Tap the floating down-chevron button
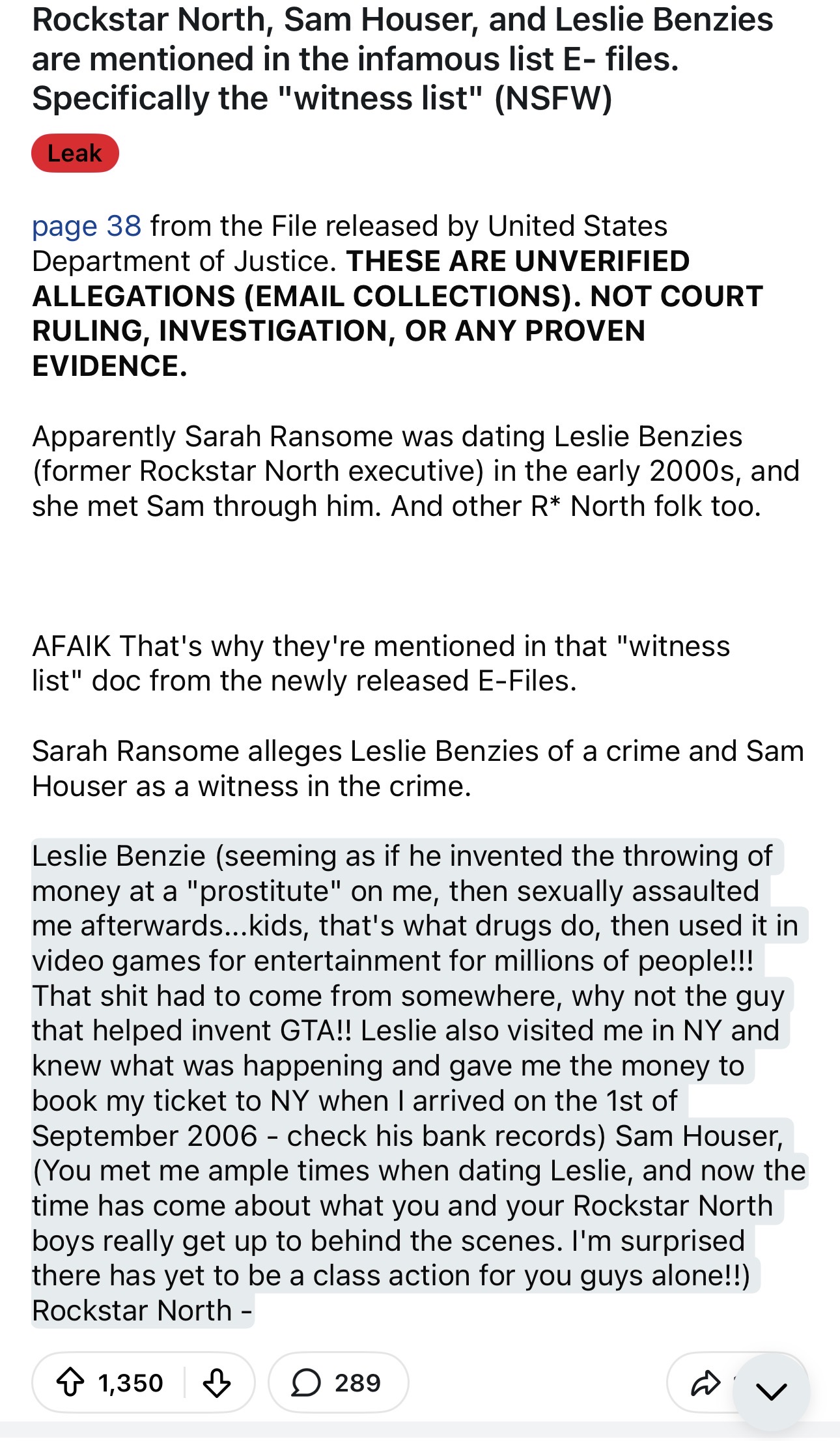Image resolution: width=840 pixels, height=1441 pixels. click(771, 1390)
